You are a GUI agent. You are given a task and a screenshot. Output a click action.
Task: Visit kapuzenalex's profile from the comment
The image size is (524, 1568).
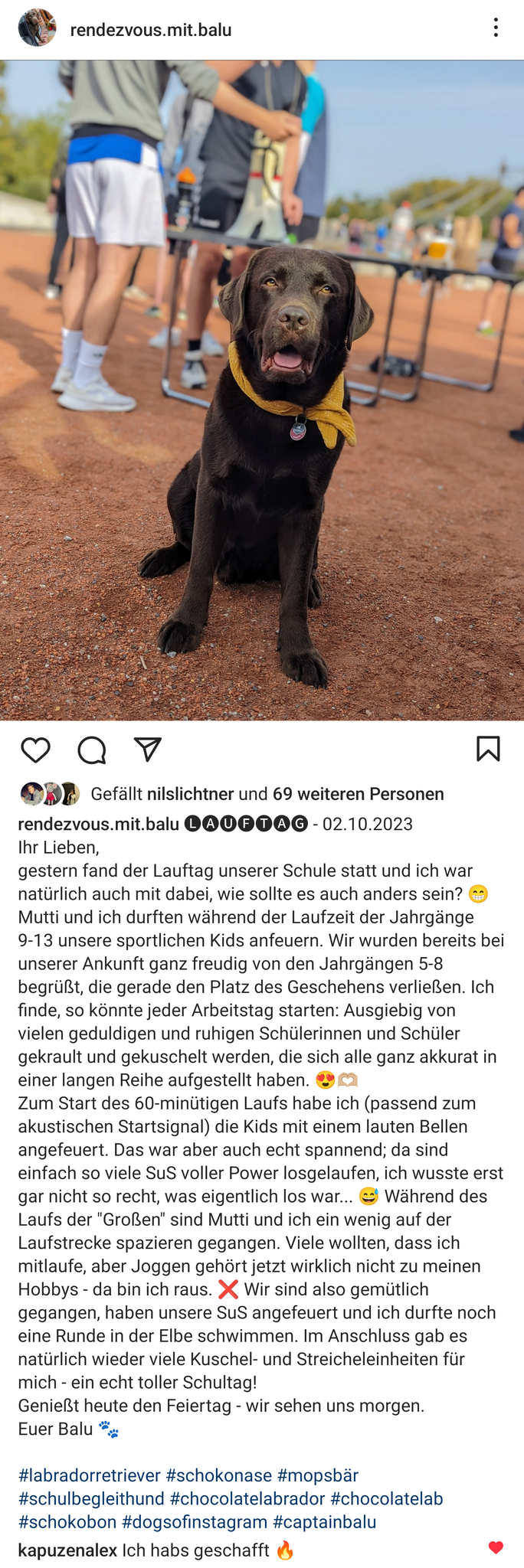click(67, 1550)
